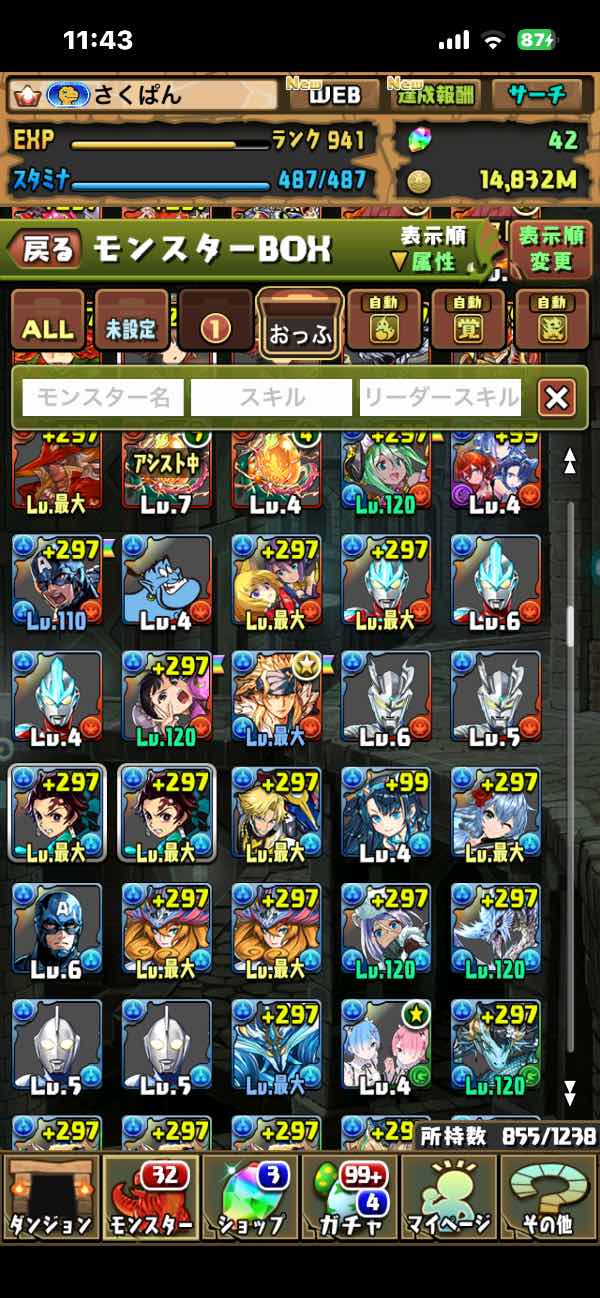Go to the ダンジョン tab
The width and height of the screenshot is (600, 1298).
point(50,1198)
